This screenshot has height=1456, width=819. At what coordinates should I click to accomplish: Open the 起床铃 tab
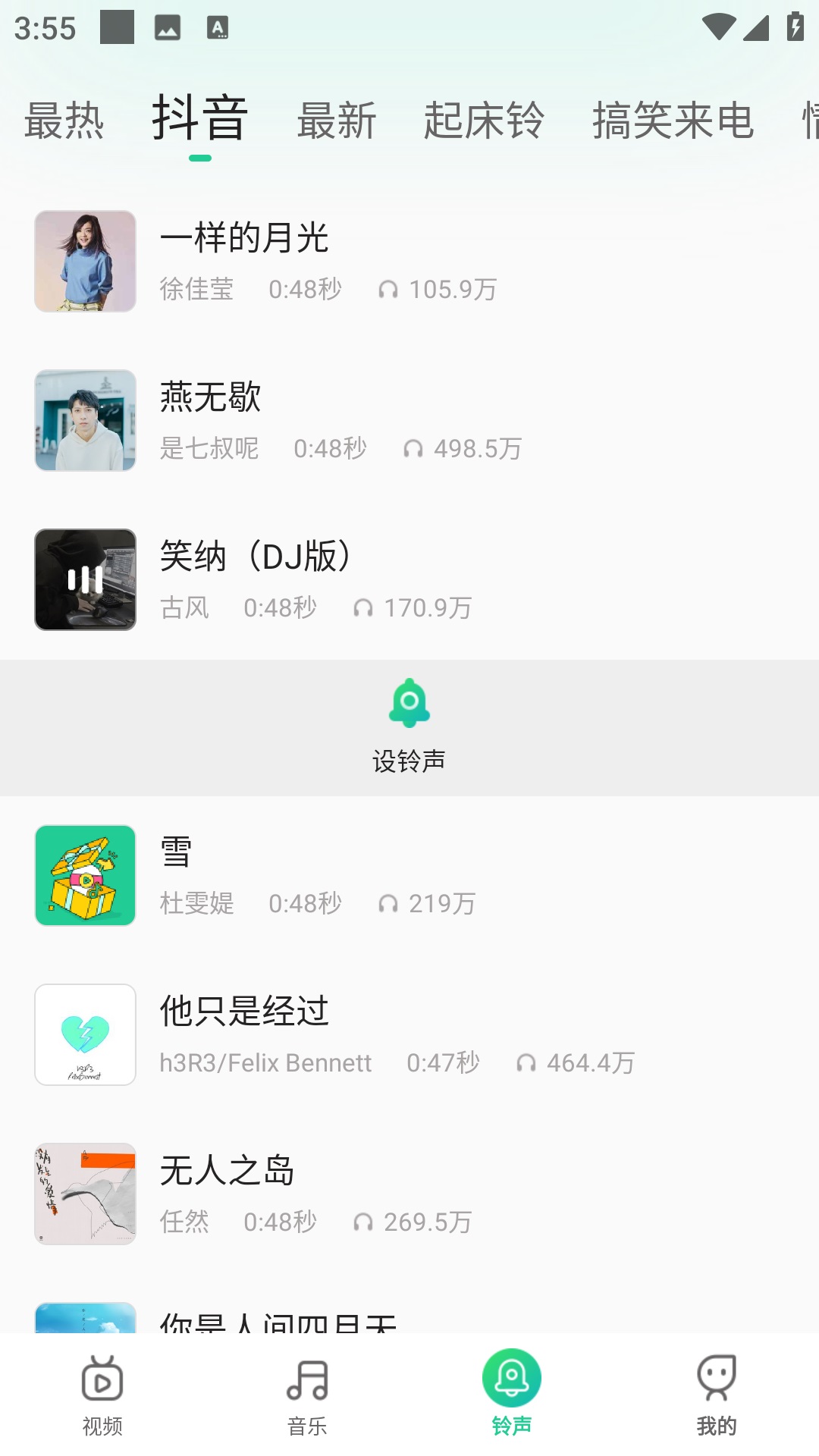pyautogui.click(x=483, y=120)
